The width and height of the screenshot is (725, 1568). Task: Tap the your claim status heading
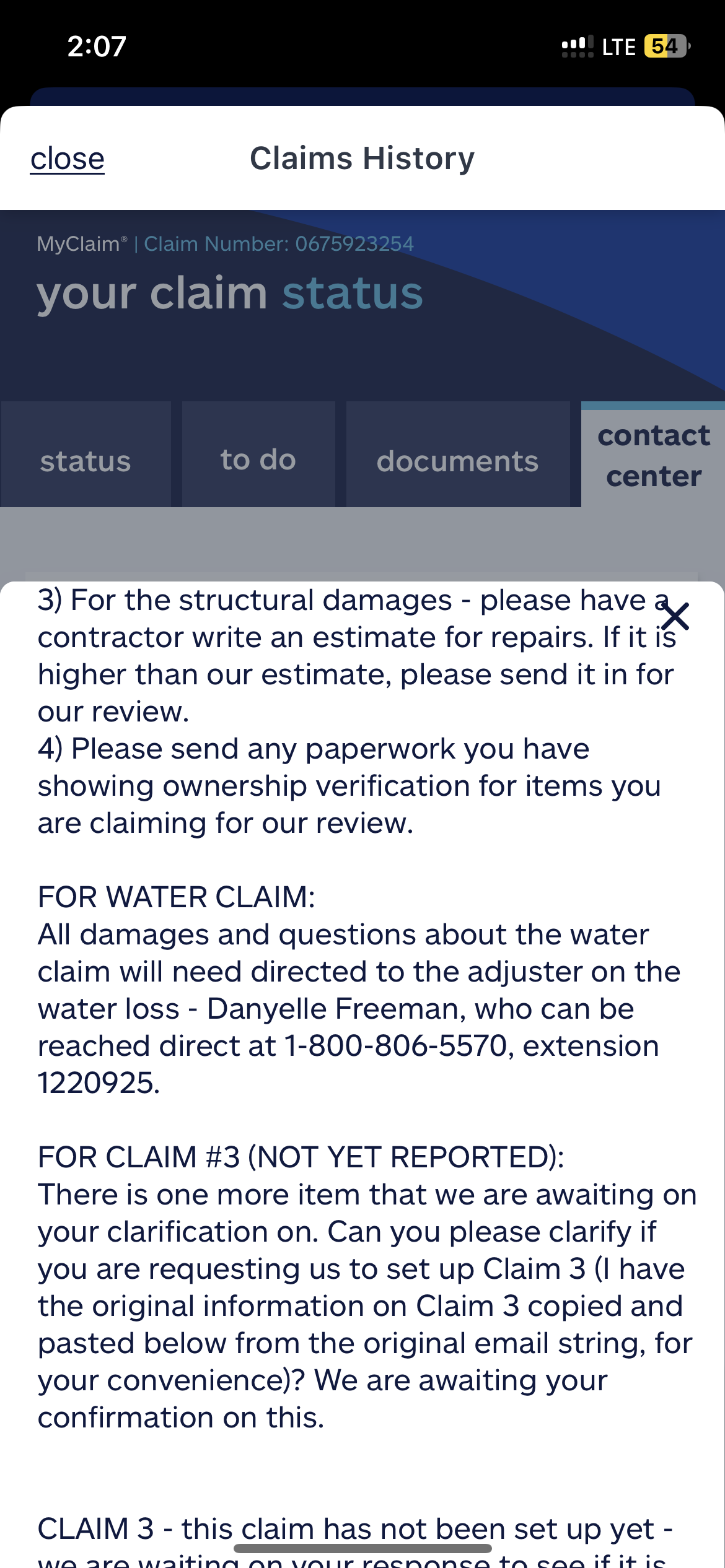[x=231, y=294]
